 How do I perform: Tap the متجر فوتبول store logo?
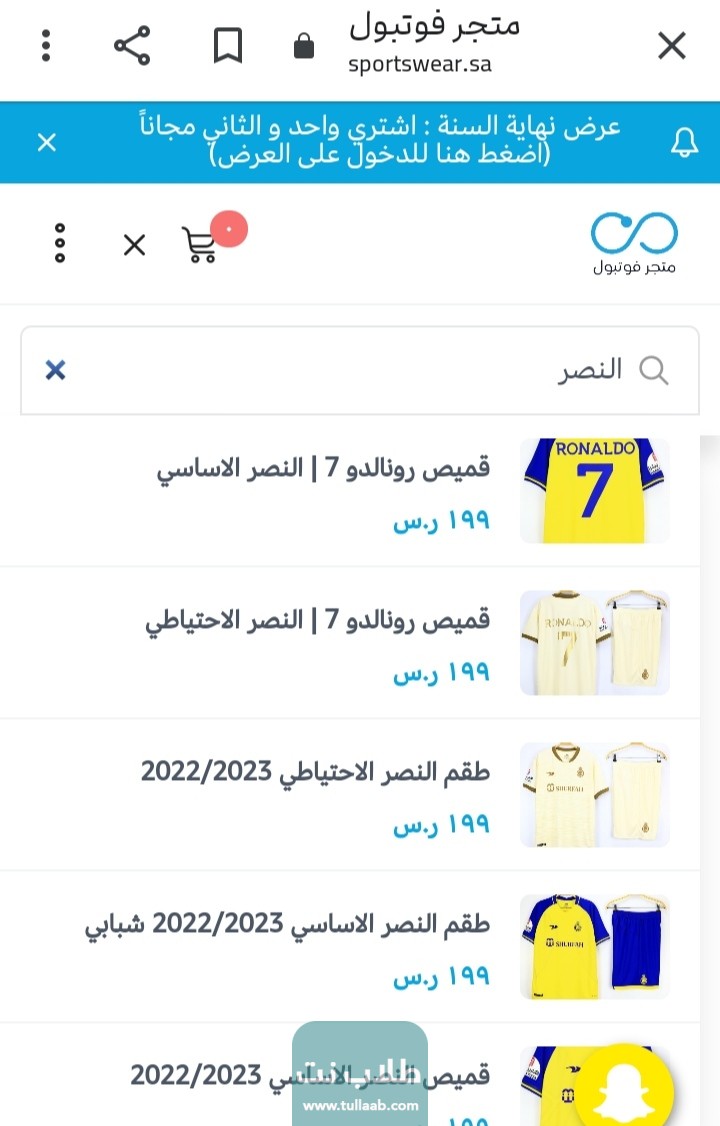tap(637, 242)
